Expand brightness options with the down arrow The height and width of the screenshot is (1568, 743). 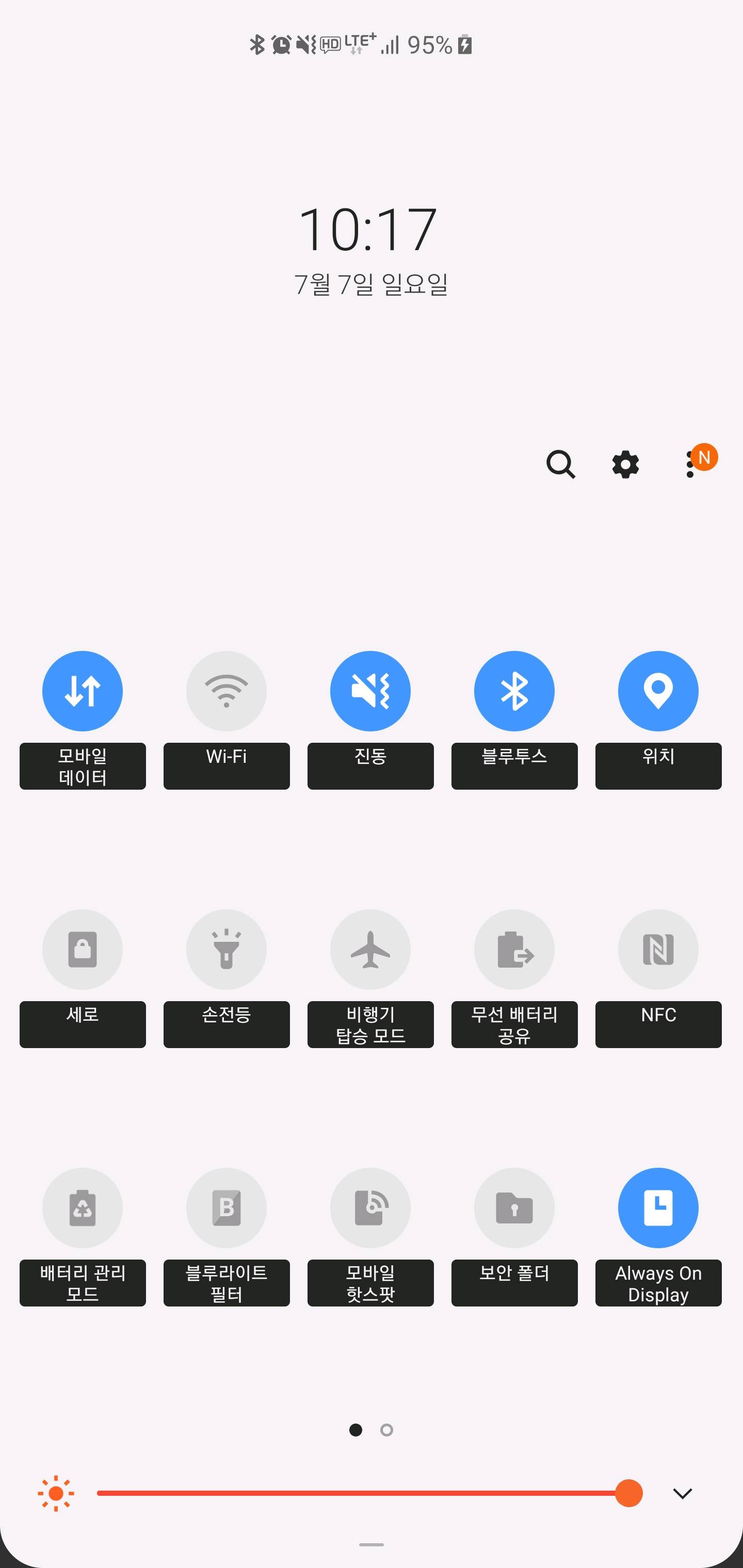[682, 1493]
